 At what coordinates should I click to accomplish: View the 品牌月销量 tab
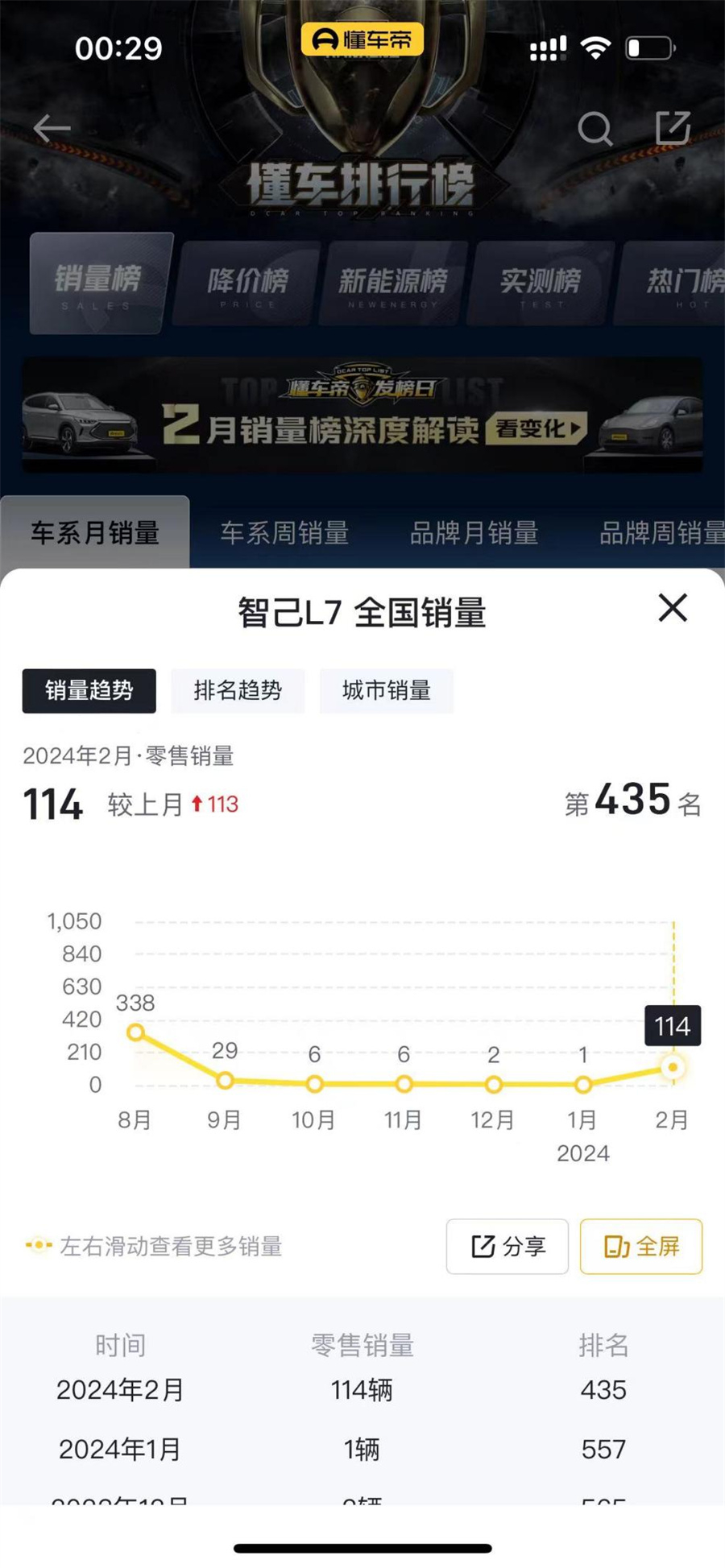pos(474,532)
